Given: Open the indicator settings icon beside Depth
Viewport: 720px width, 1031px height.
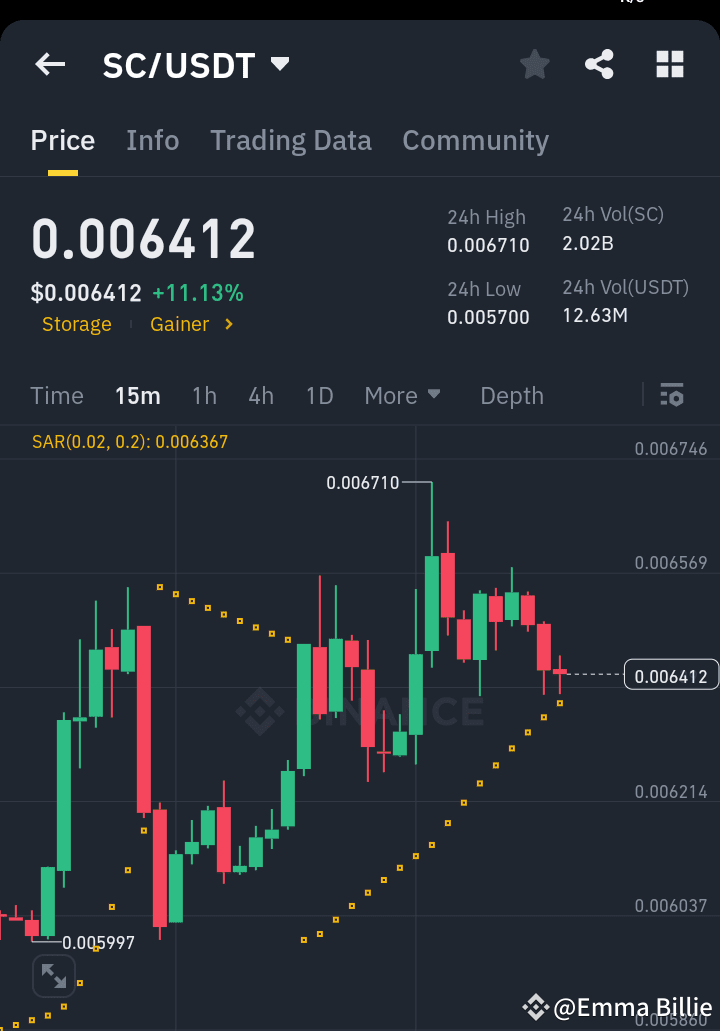Looking at the screenshot, I should pyautogui.click(x=671, y=395).
